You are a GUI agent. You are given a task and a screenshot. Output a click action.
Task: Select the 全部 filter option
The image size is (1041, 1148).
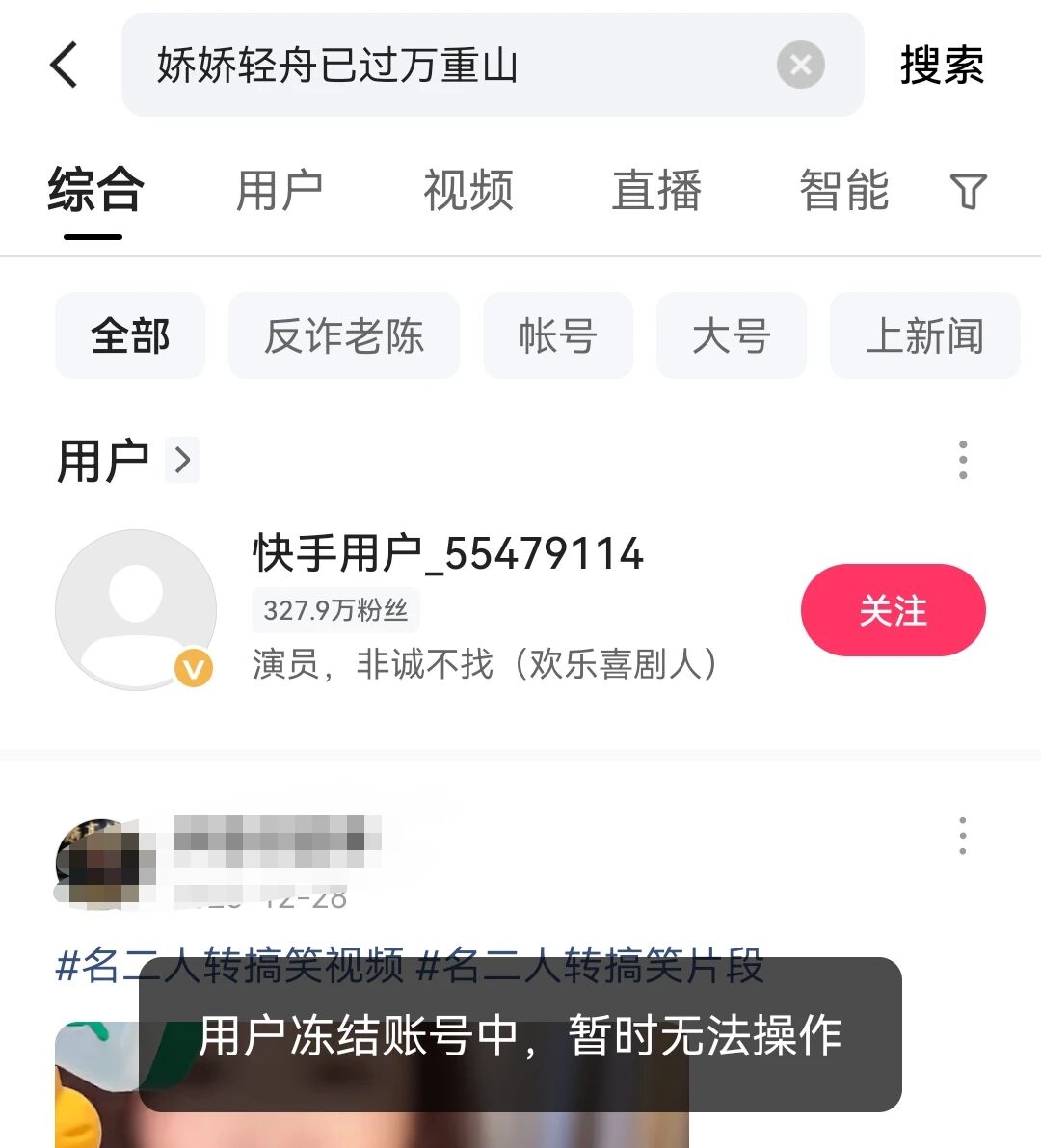point(130,335)
